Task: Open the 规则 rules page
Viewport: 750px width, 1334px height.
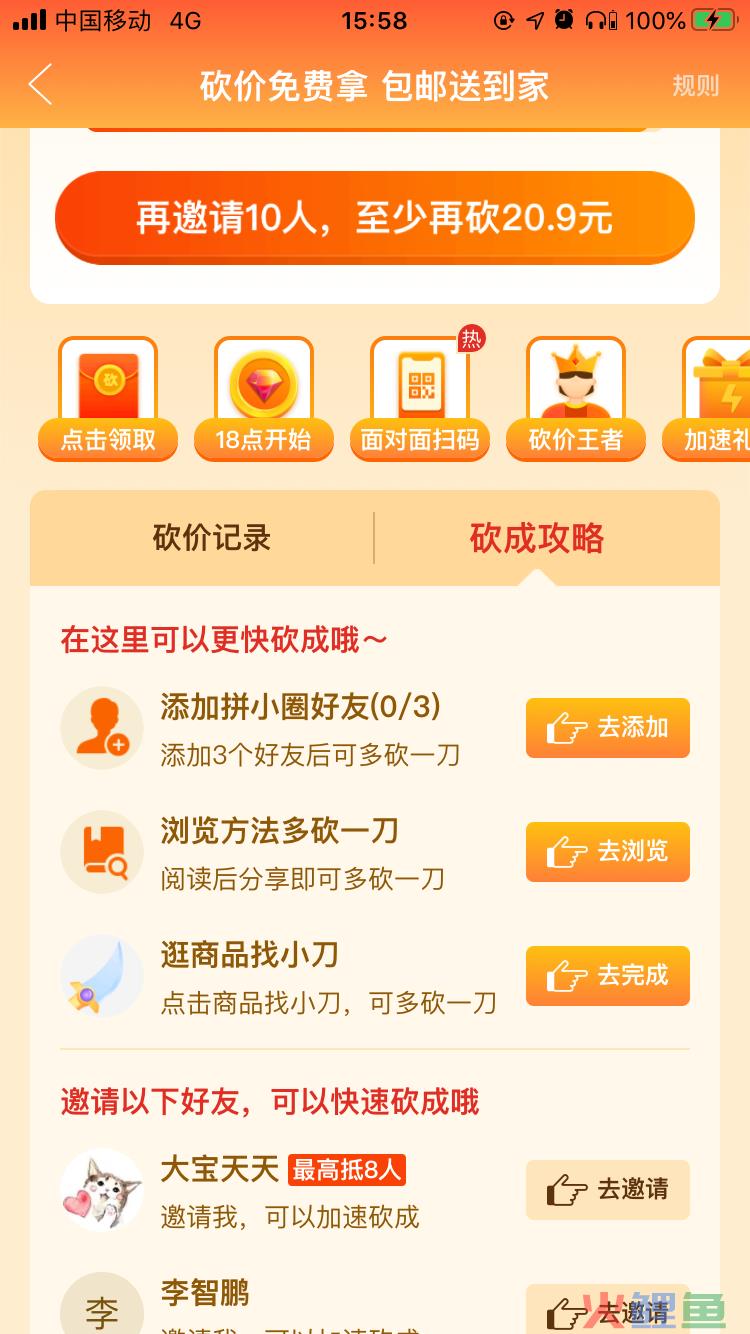Action: (695, 86)
